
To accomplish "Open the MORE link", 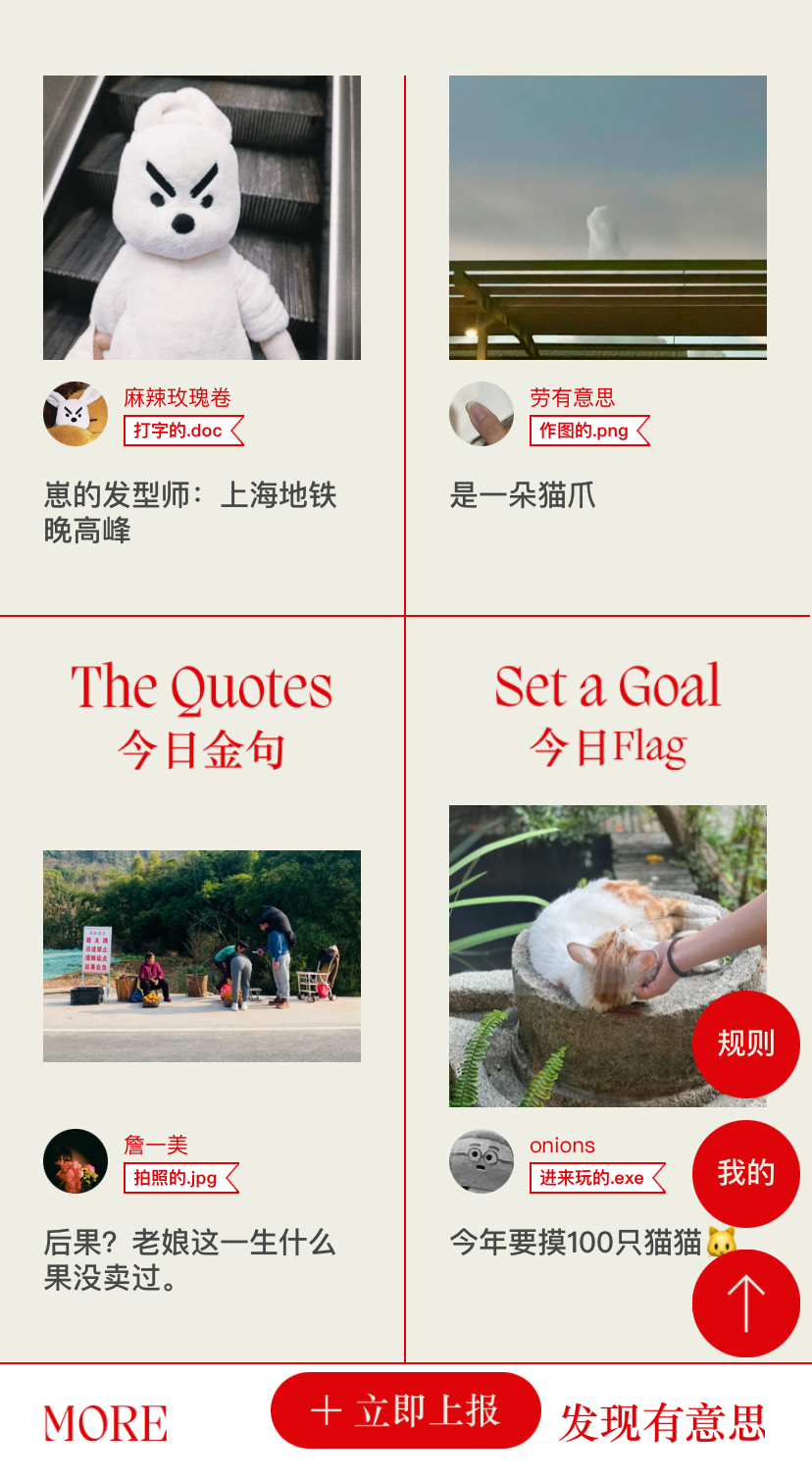I will [x=106, y=1424].
